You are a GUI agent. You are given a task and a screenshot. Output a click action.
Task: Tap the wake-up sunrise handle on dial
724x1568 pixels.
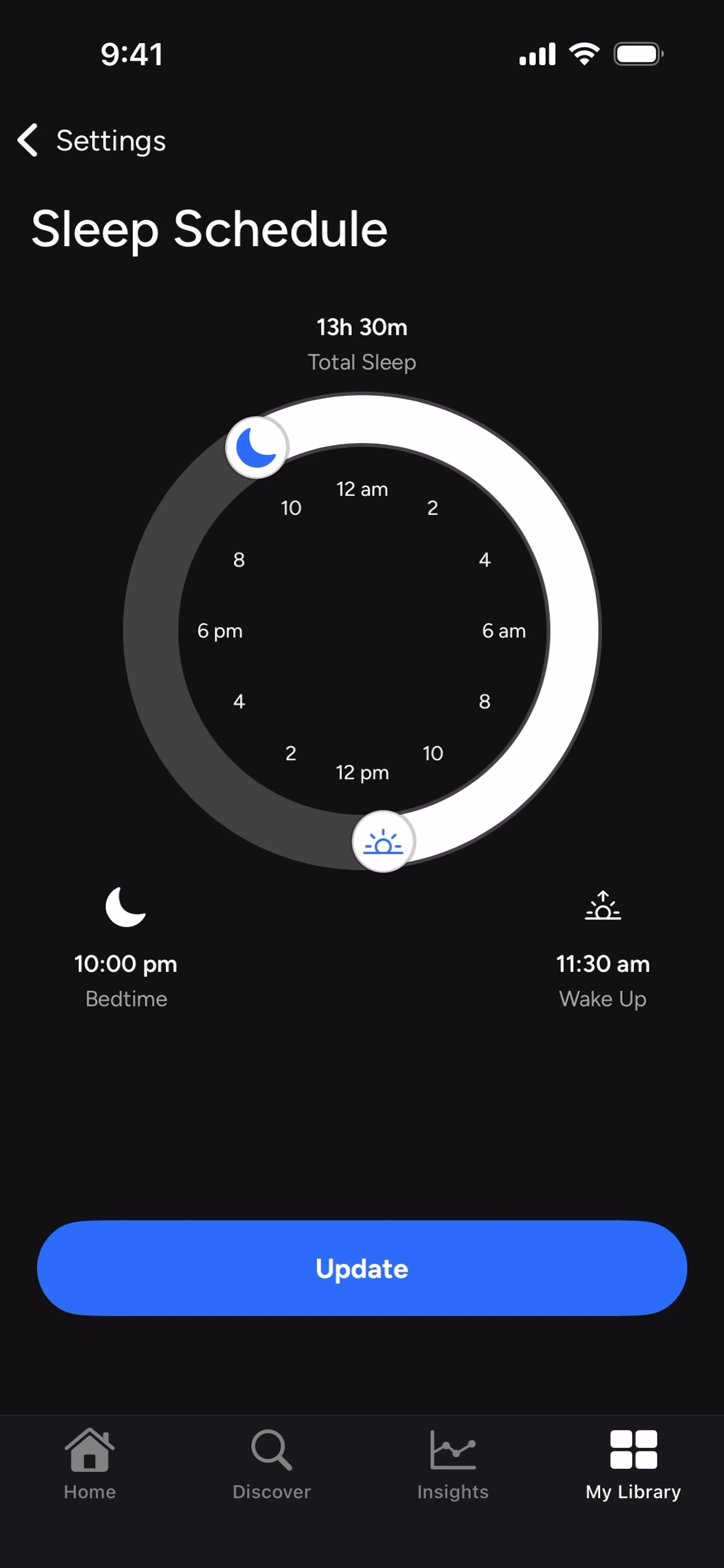pyautogui.click(x=383, y=842)
